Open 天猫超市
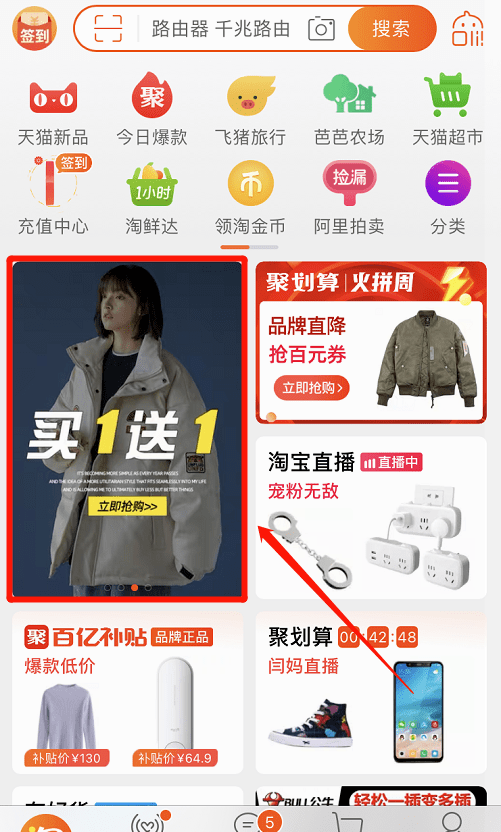Viewport: 501px width, 832px height. 448,110
